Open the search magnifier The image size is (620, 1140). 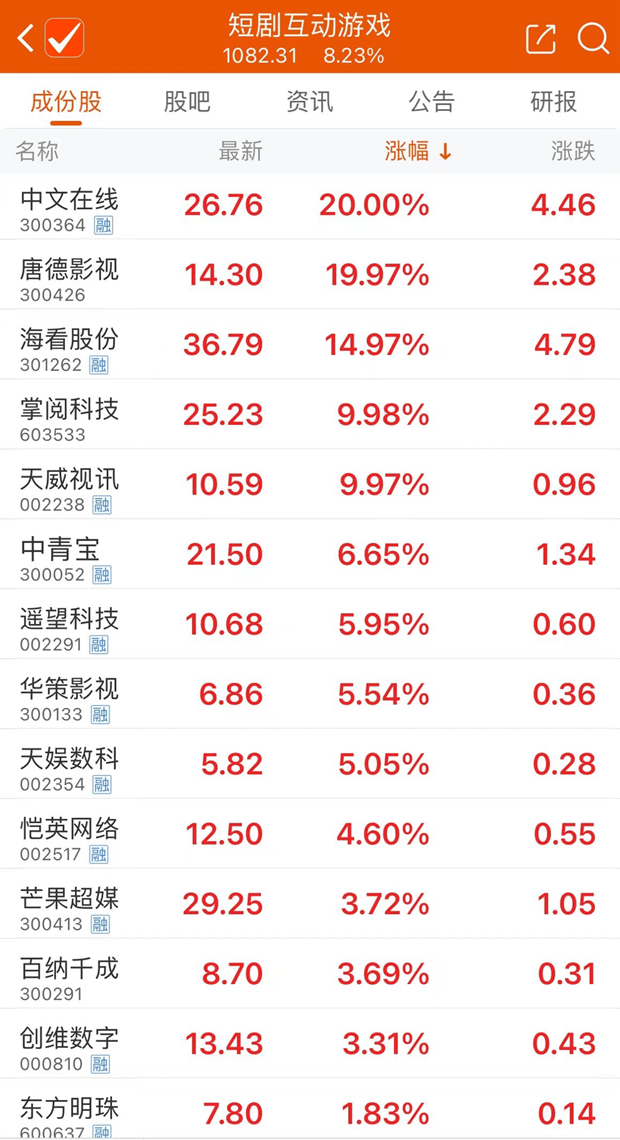[x=593, y=38]
